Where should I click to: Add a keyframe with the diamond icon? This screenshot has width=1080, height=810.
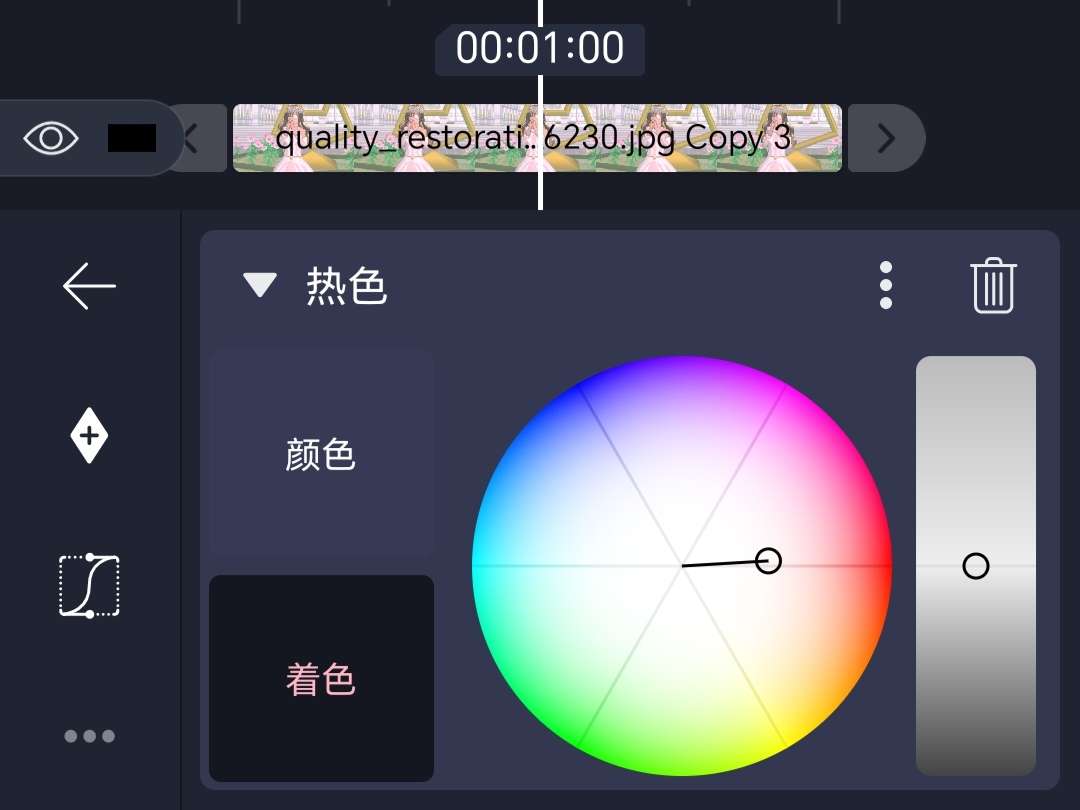coord(90,436)
